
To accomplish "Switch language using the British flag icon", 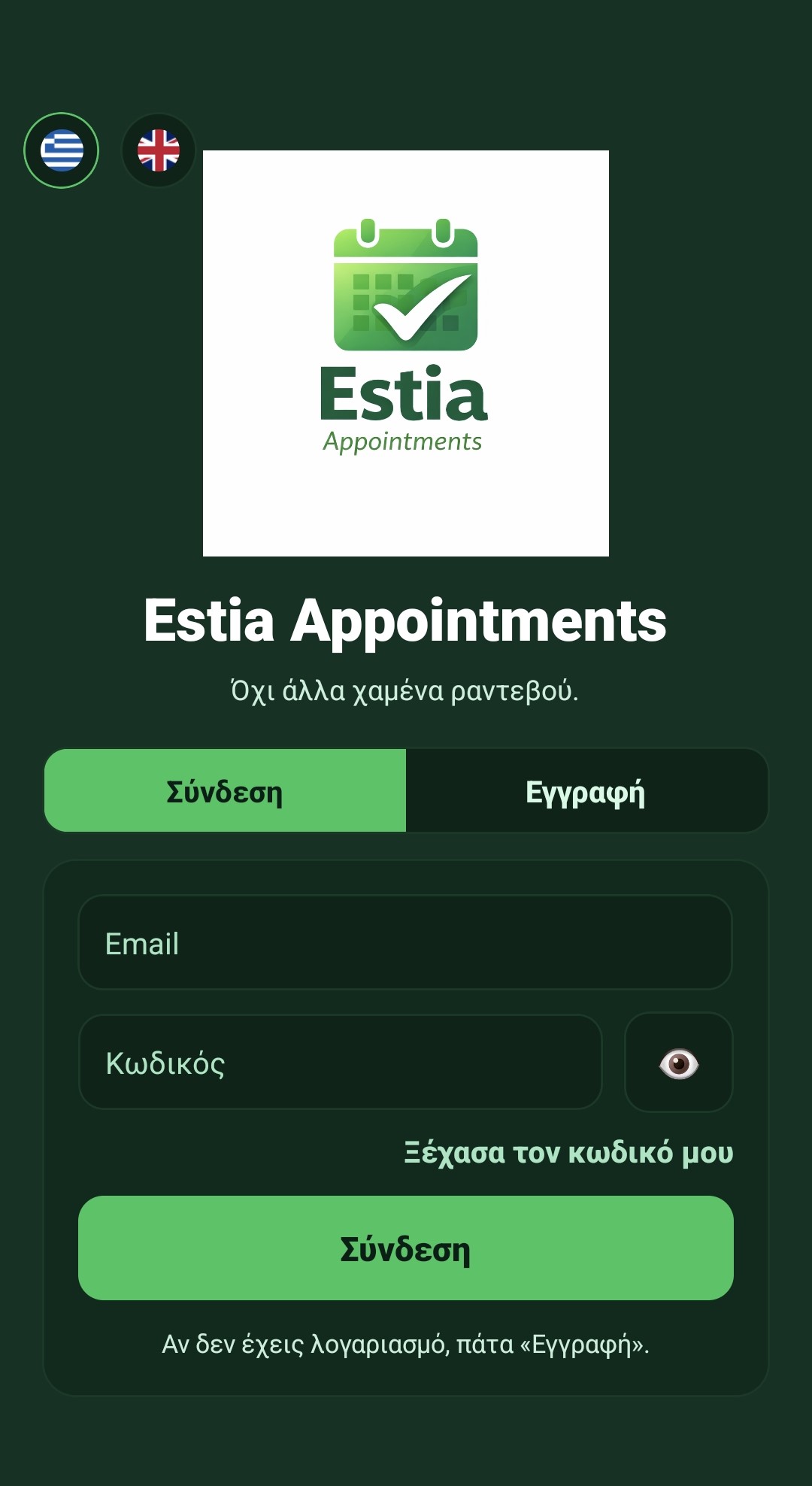I will click(x=160, y=150).
